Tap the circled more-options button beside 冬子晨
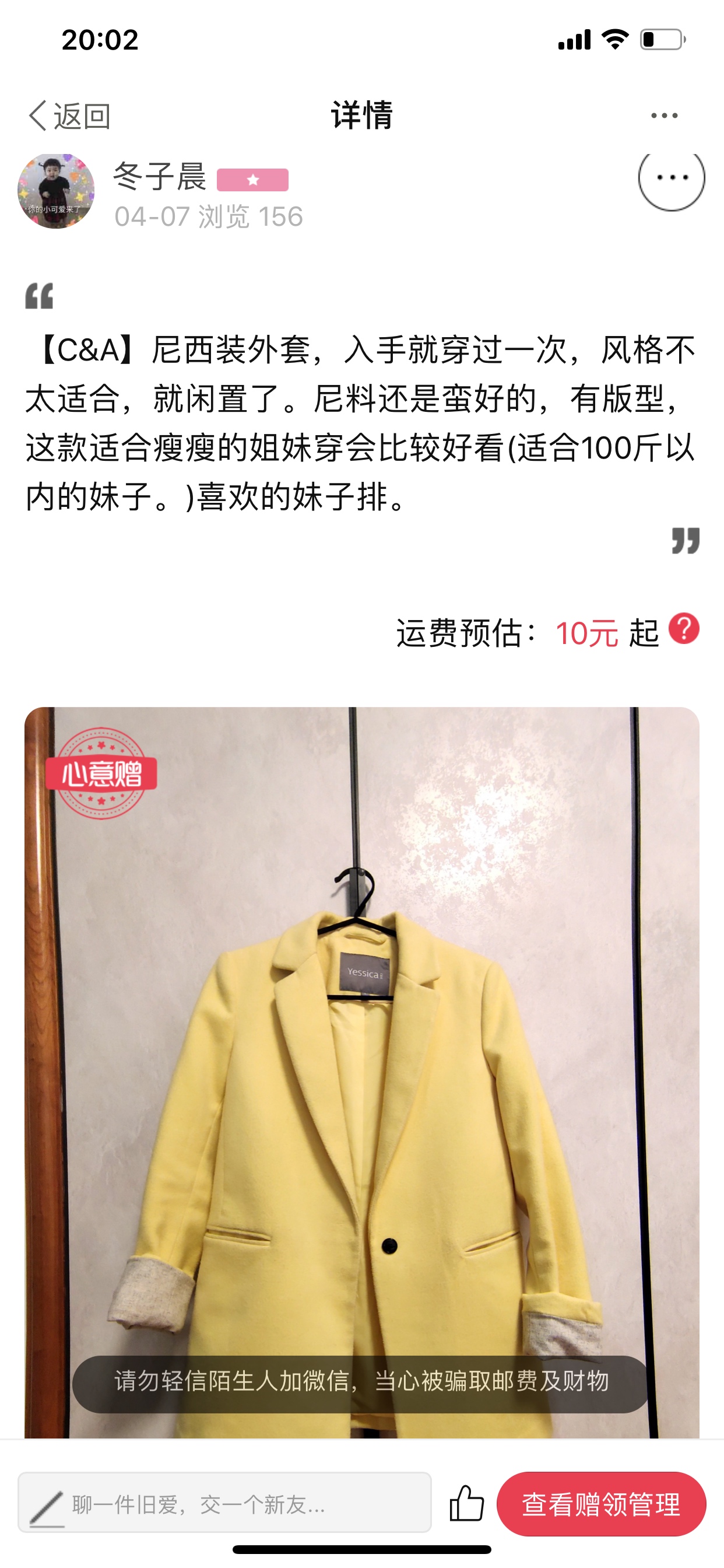The height and width of the screenshot is (1568, 724). pos(672,178)
